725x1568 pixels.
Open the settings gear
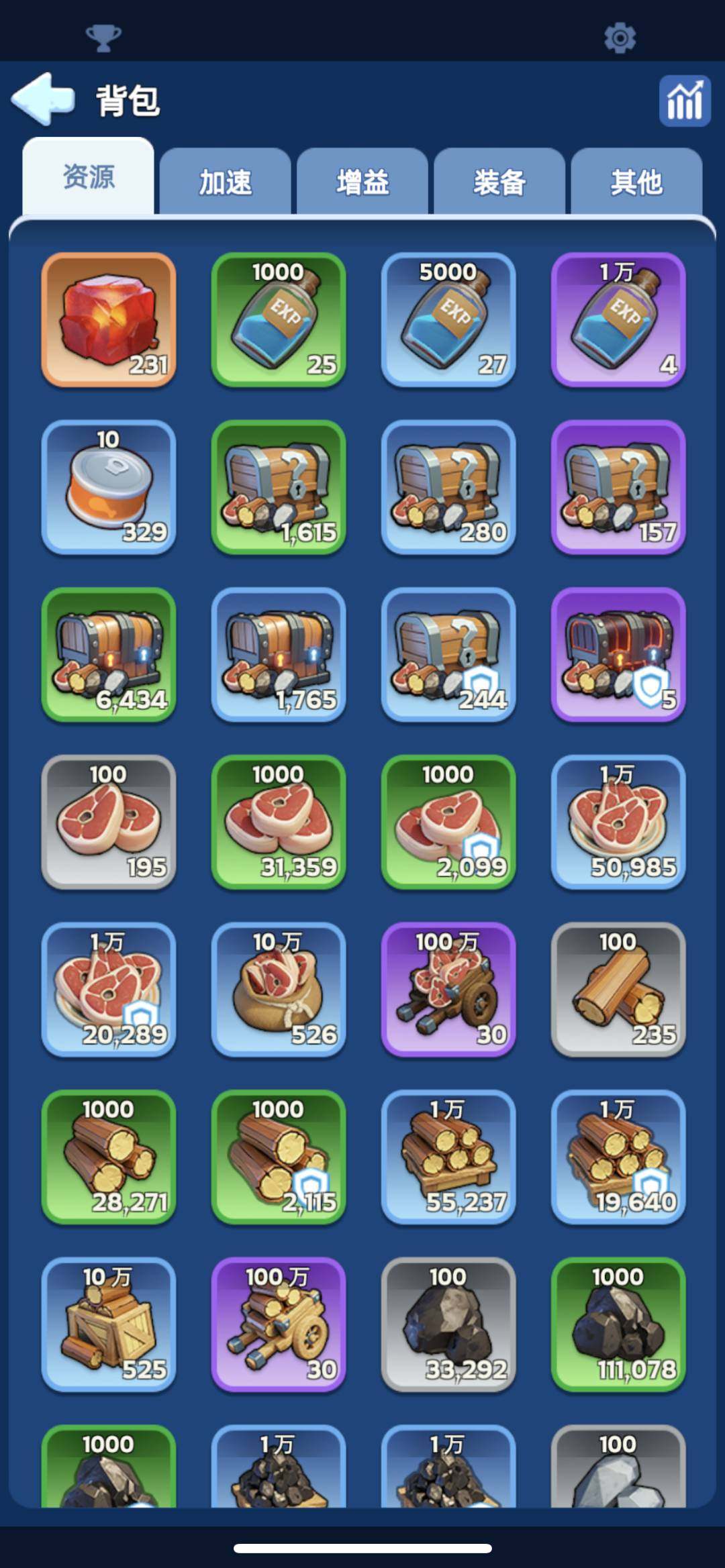click(x=619, y=38)
